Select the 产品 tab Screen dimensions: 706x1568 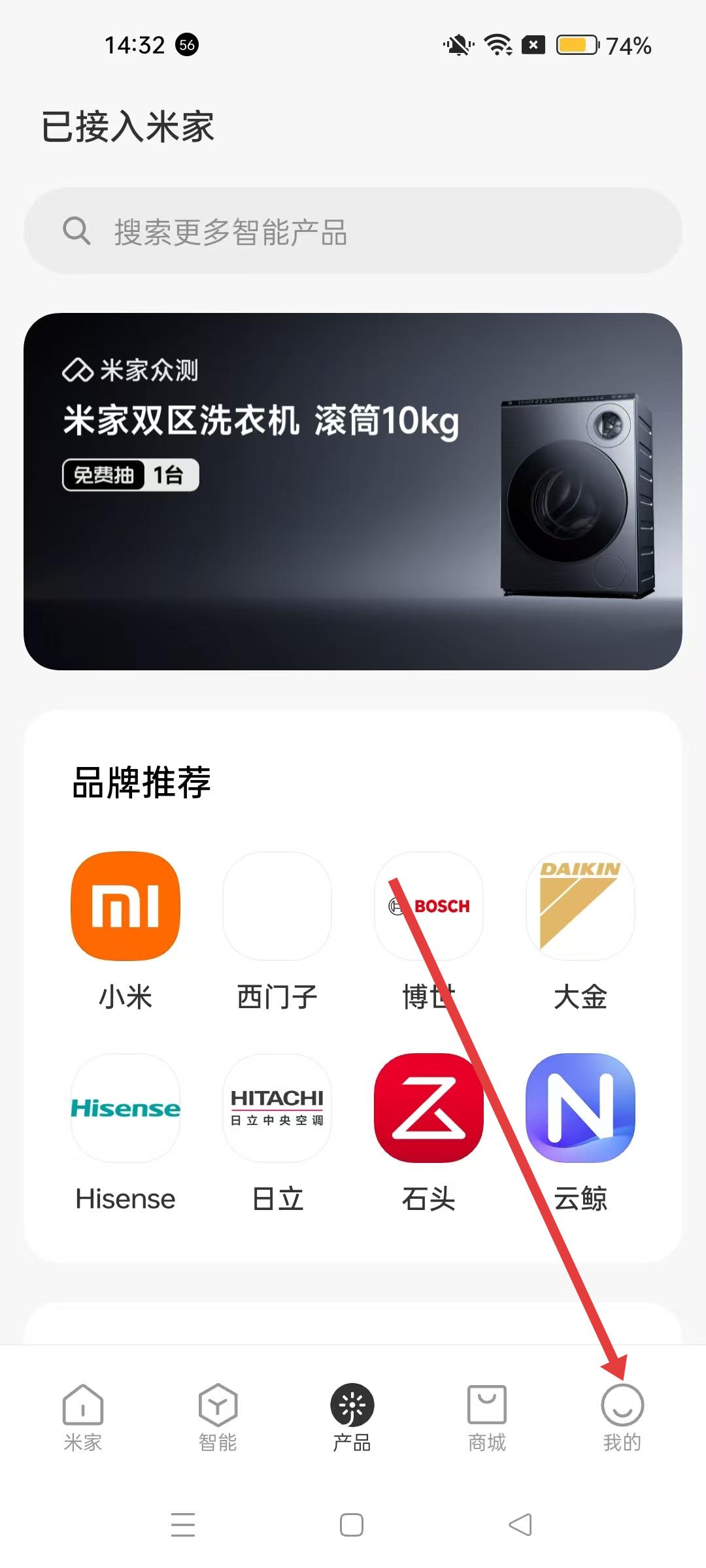(x=352, y=1416)
